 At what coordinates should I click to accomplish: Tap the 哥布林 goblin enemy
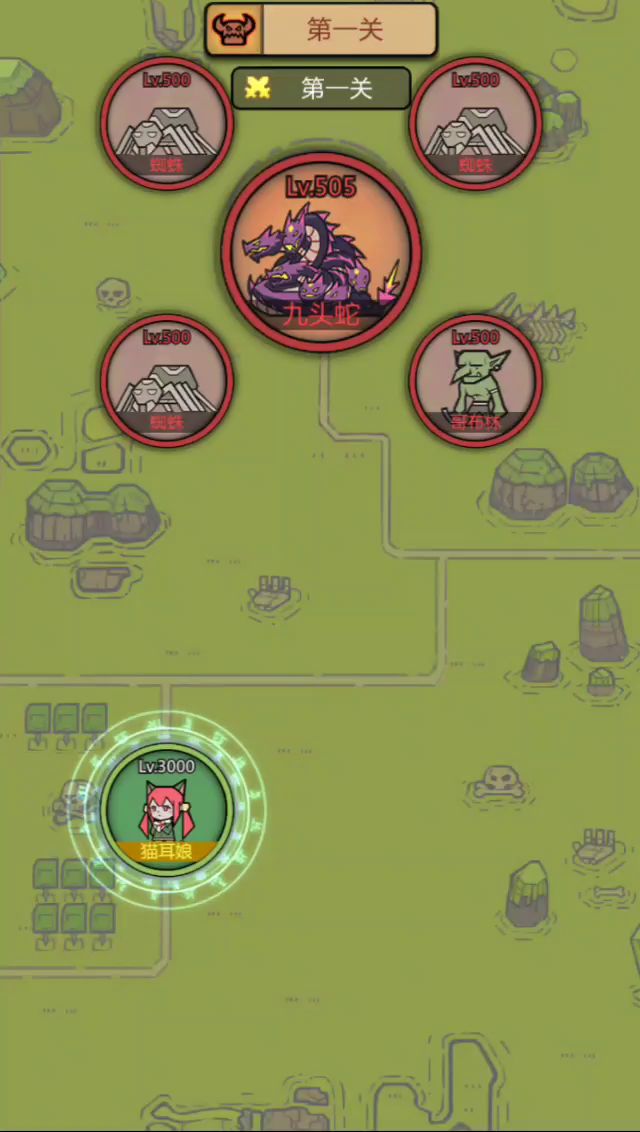(475, 381)
